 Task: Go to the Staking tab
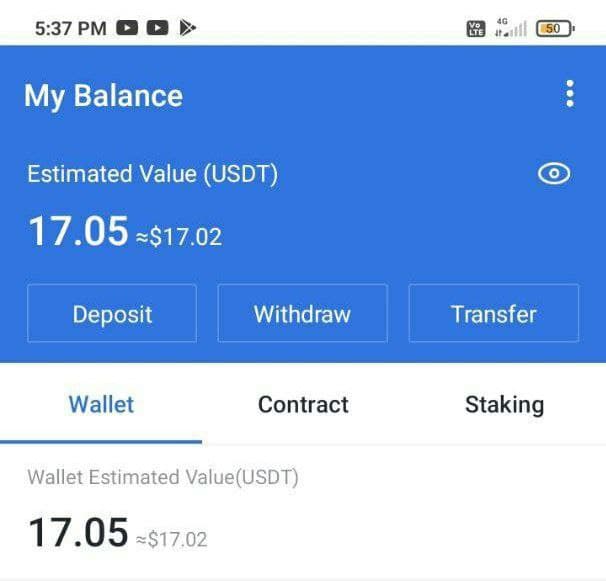coord(504,405)
